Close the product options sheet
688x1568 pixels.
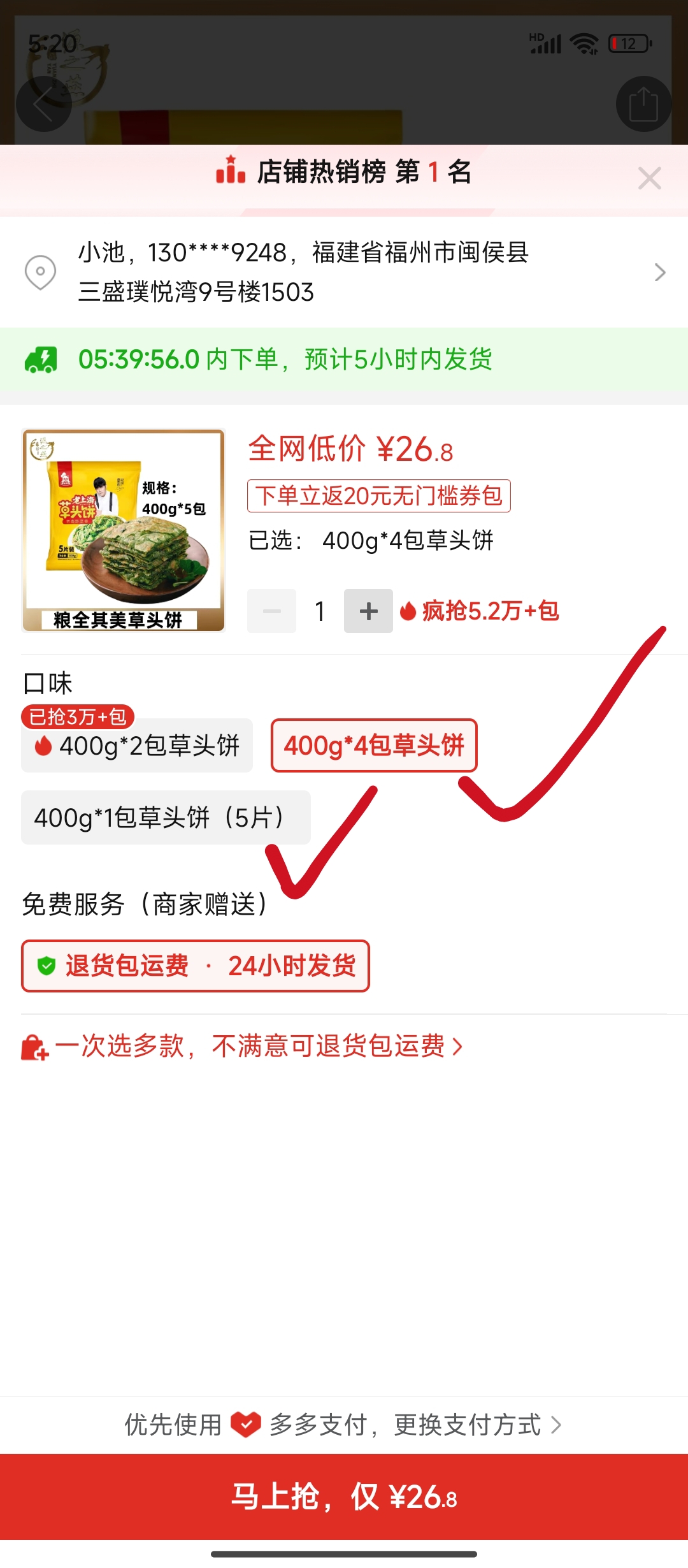649,178
